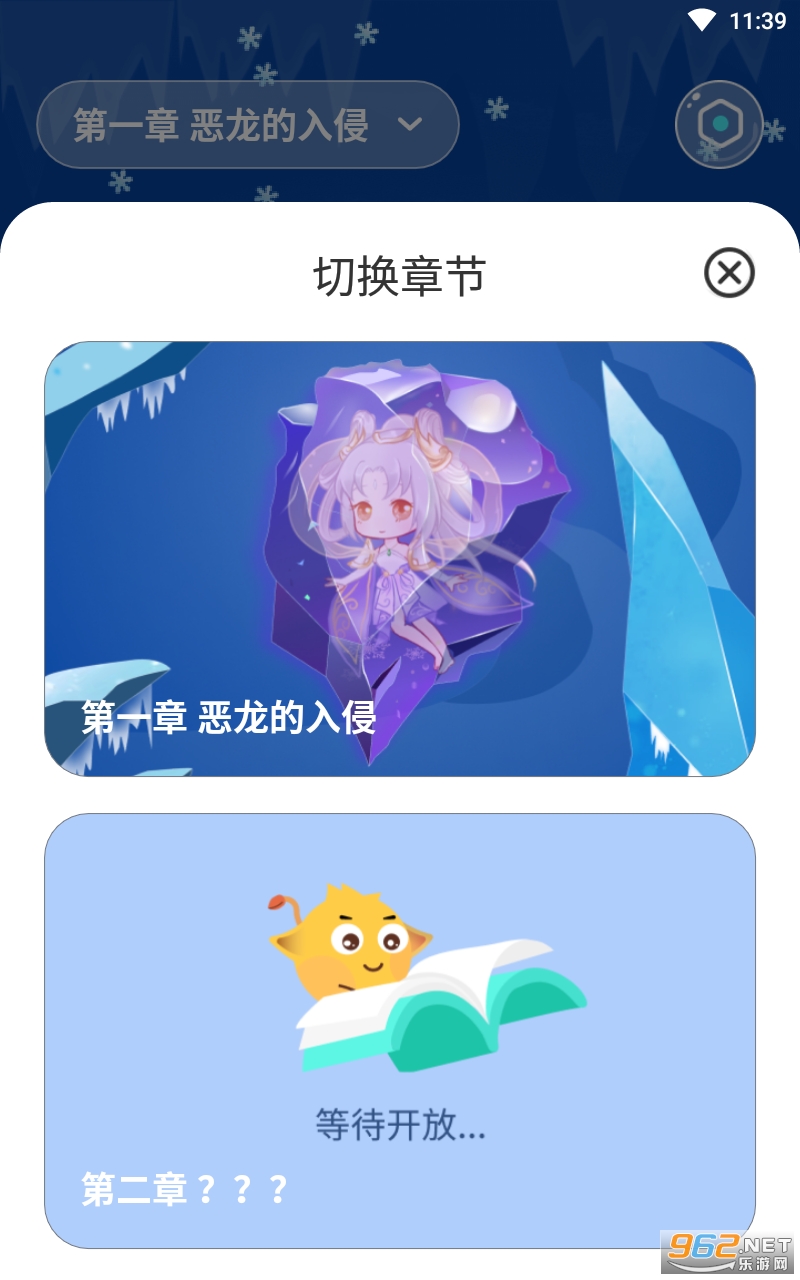Tap the locked 第二章 ??? card
The height and width of the screenshot is (1280, 800).
400,1030
